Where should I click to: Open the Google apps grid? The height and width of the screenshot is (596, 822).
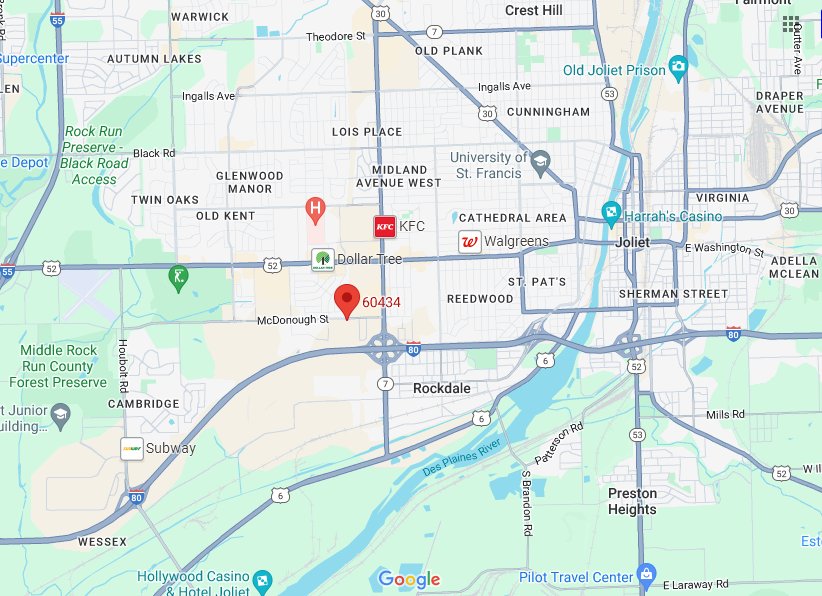pos(793,24)
